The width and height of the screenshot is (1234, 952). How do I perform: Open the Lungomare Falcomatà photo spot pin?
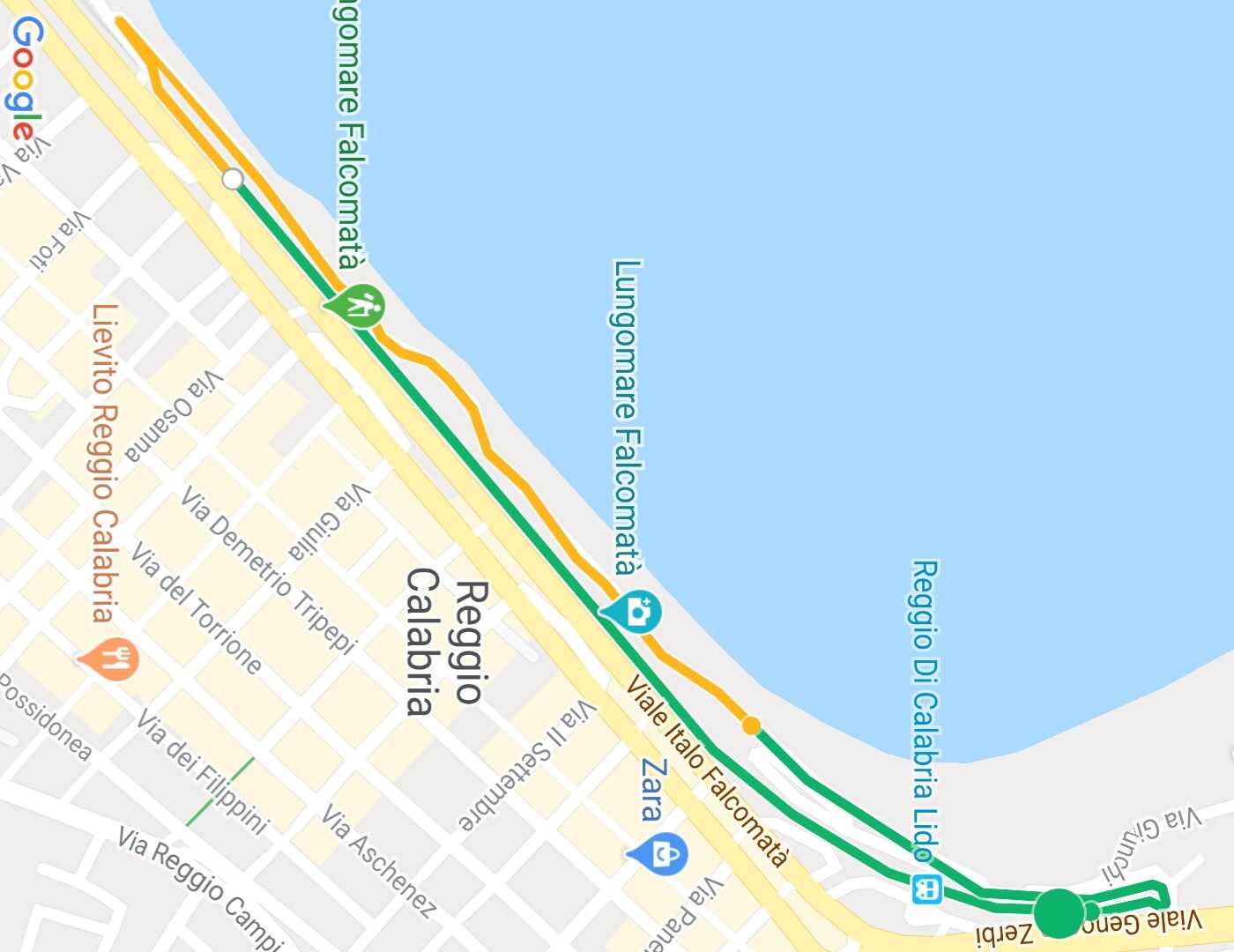tap(637, 611)
